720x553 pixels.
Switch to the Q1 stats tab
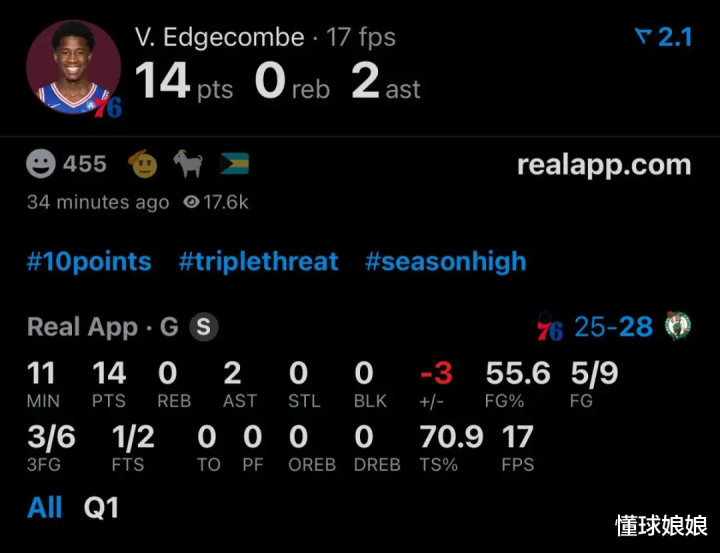pyautogui.click(x=101, y=507)
